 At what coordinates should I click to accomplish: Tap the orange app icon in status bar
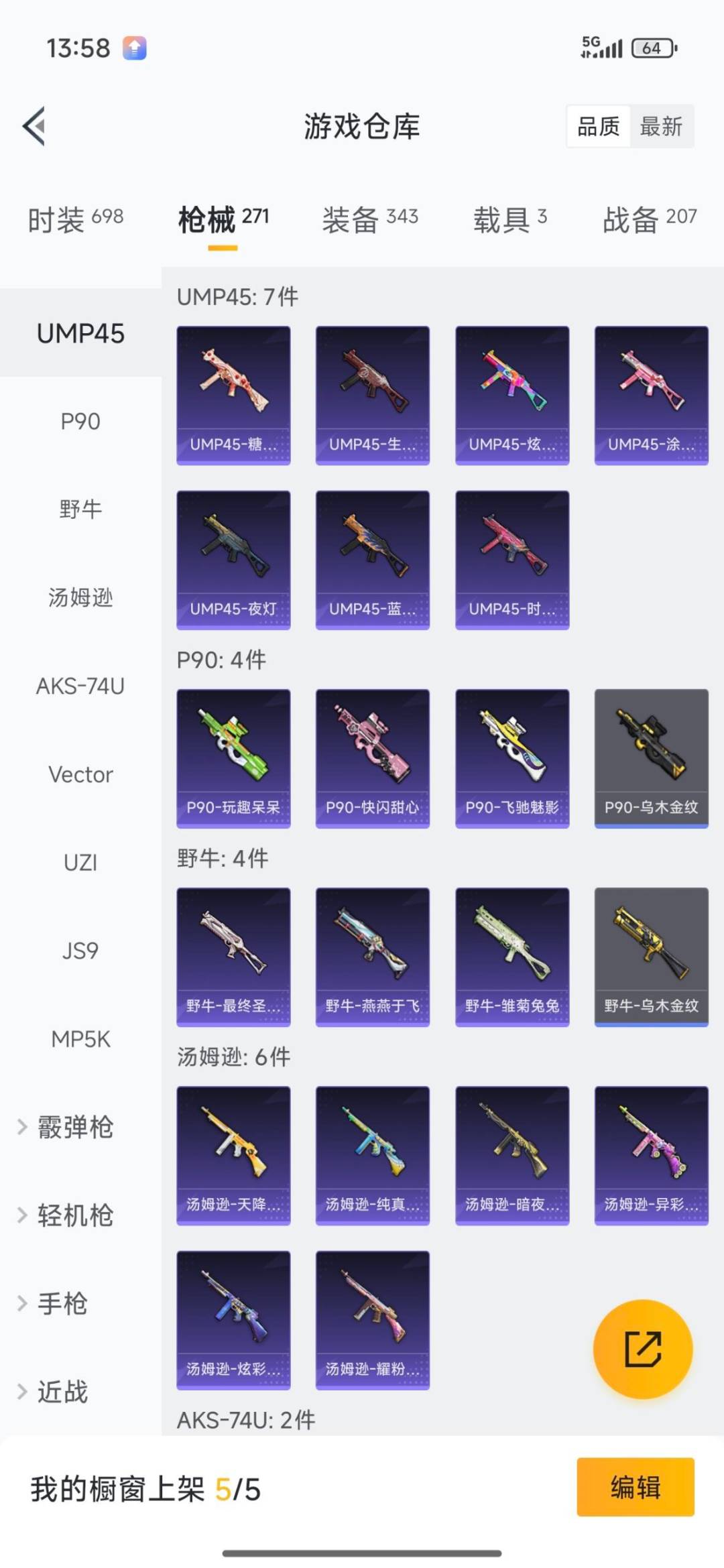click(134, 48)
